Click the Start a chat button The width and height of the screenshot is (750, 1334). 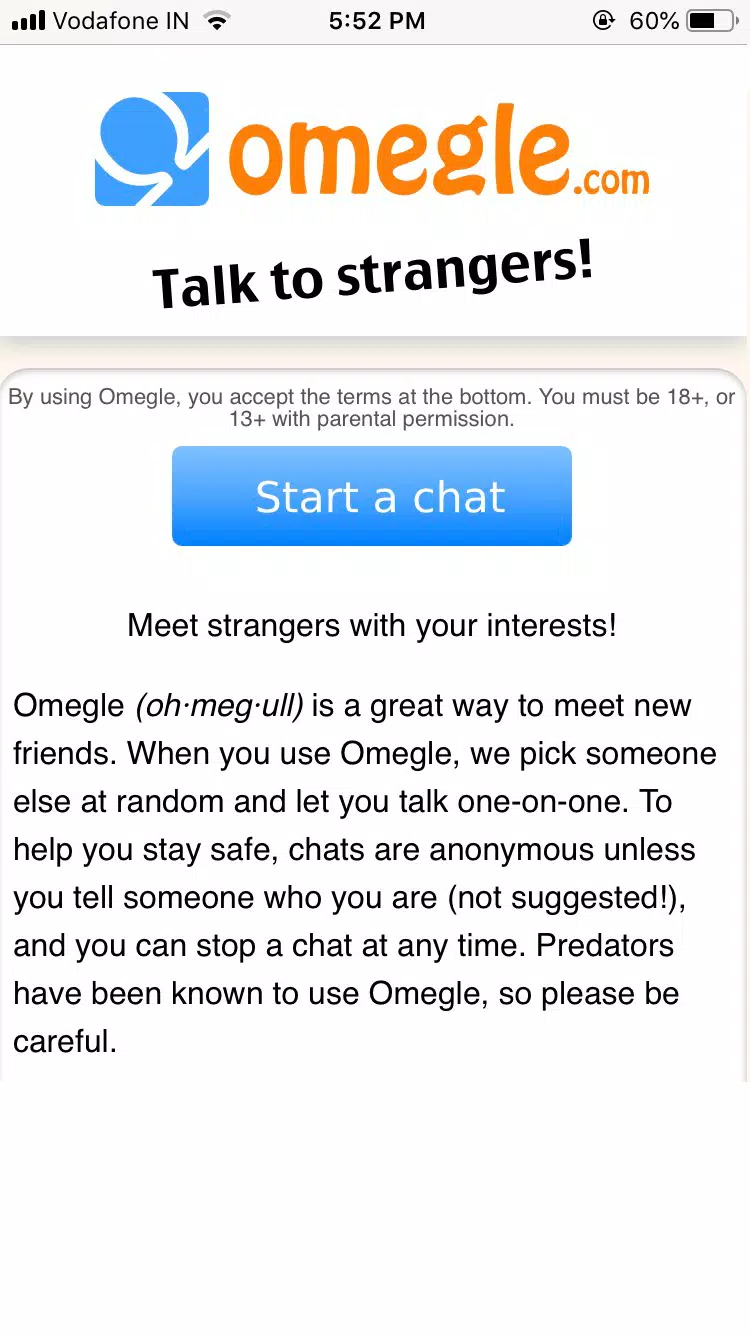click(372, 495)
